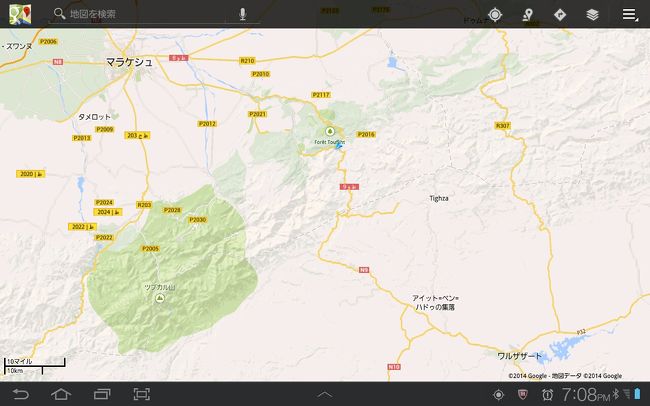The width and height of the screenshot is (650, 406).
Task: Open the recent apps view
Action: (101, 394)
